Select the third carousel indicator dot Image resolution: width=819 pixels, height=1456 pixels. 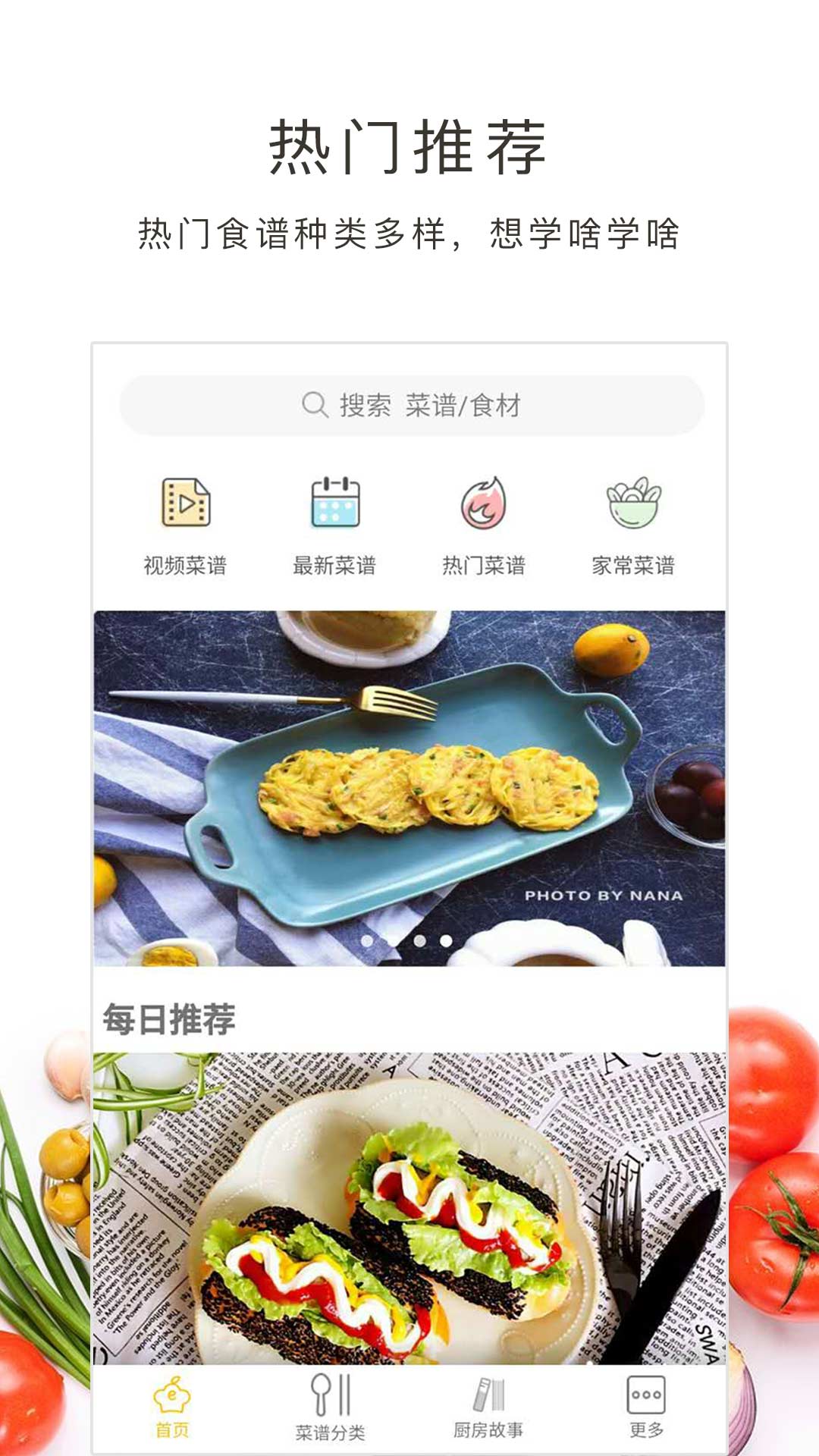[445, 940]
